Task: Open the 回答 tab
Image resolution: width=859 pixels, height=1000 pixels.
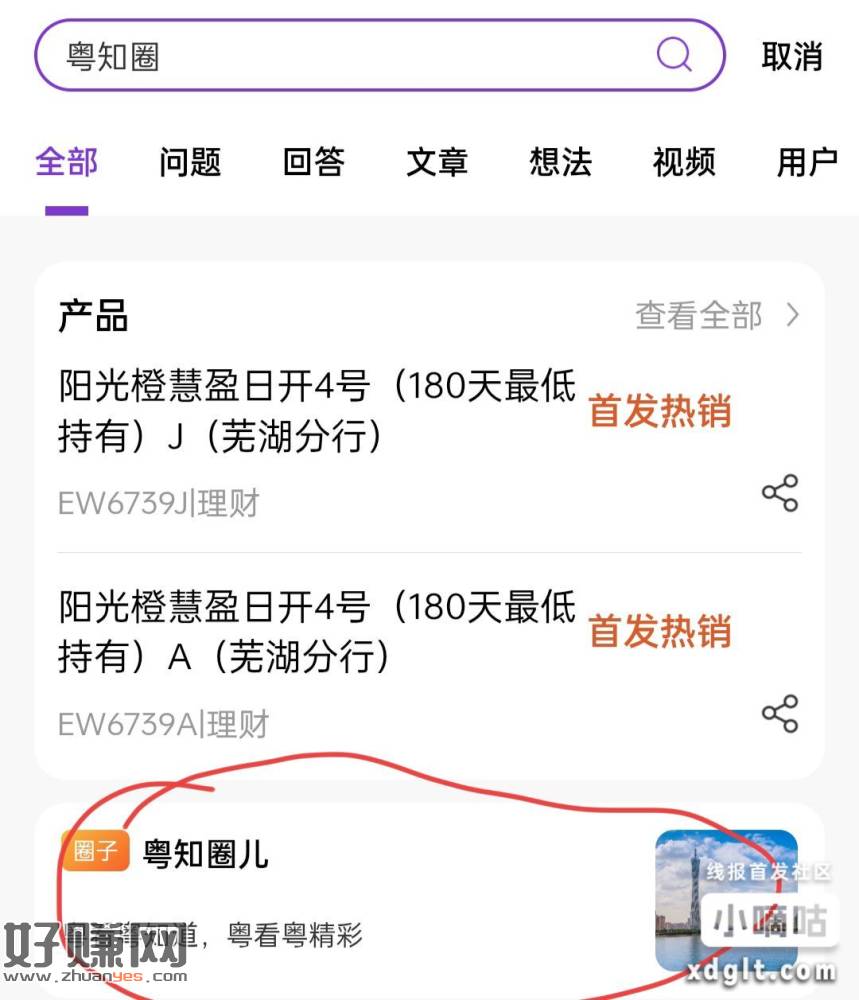Action: pyautogui.click(x=313, y=163)
